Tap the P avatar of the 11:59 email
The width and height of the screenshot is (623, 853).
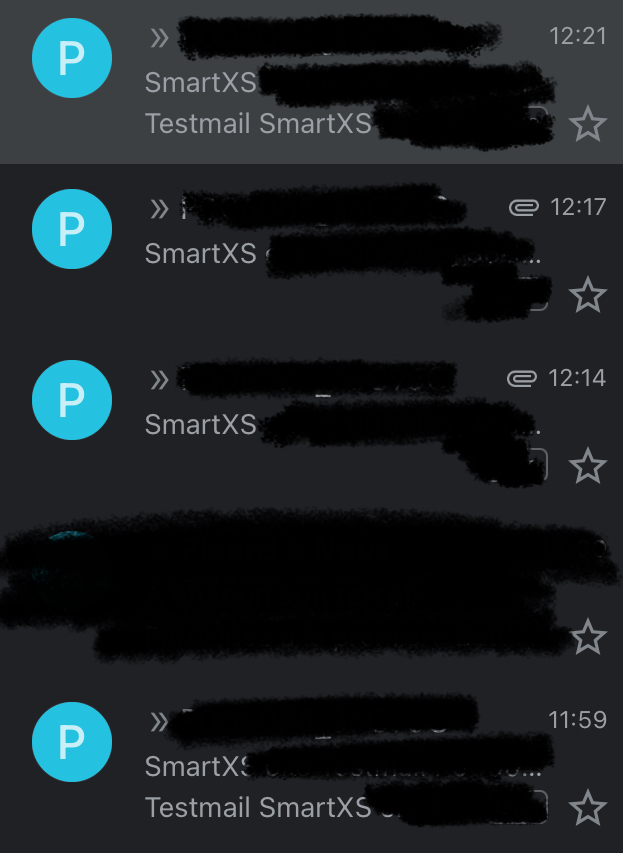pyautogui.click(x=71, y=742)
